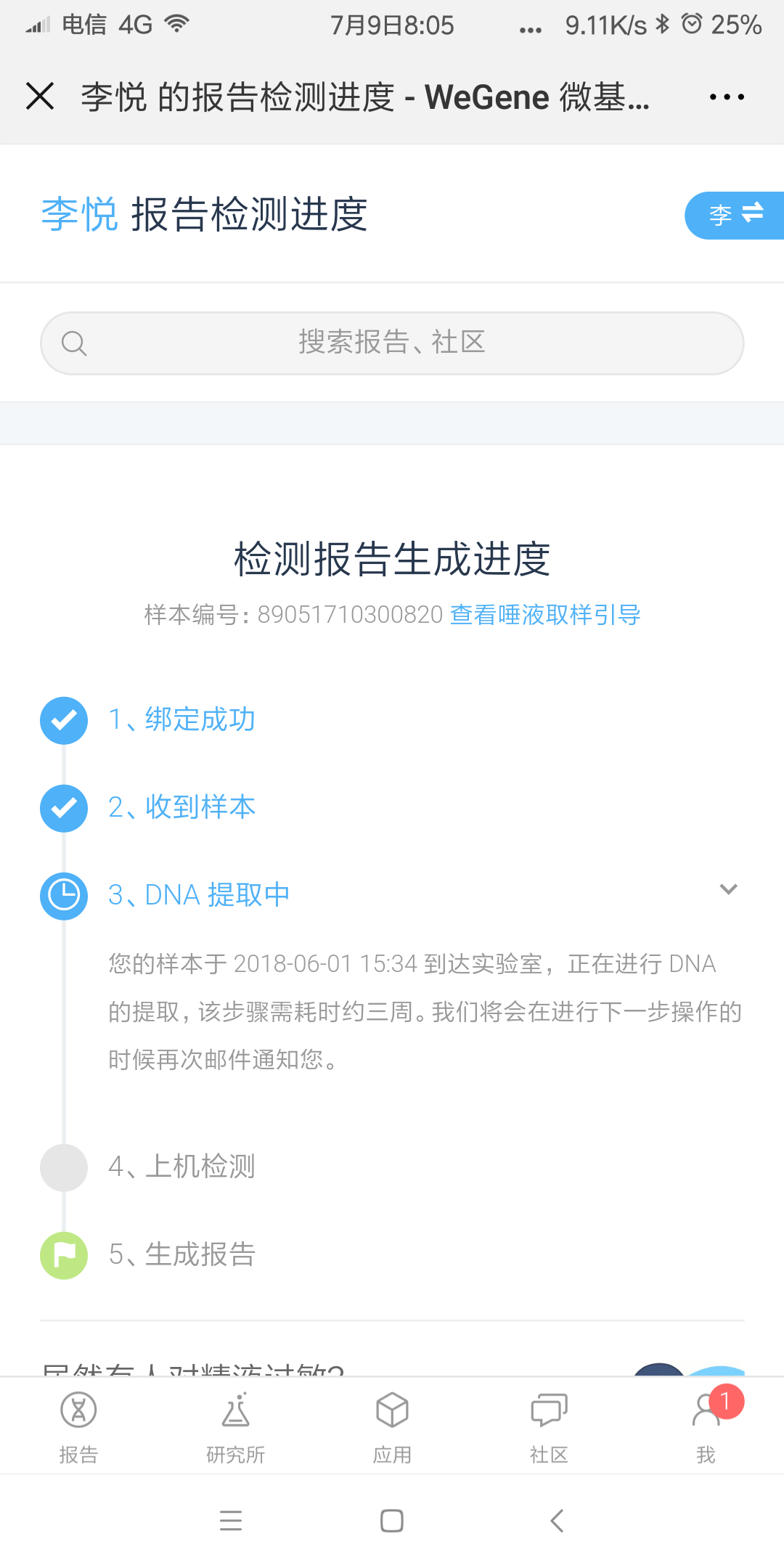The height and width of the screenshot is (1568, 784).
Task: Collapse the DNA 提取中 step details
Action: tap(728, 889)
